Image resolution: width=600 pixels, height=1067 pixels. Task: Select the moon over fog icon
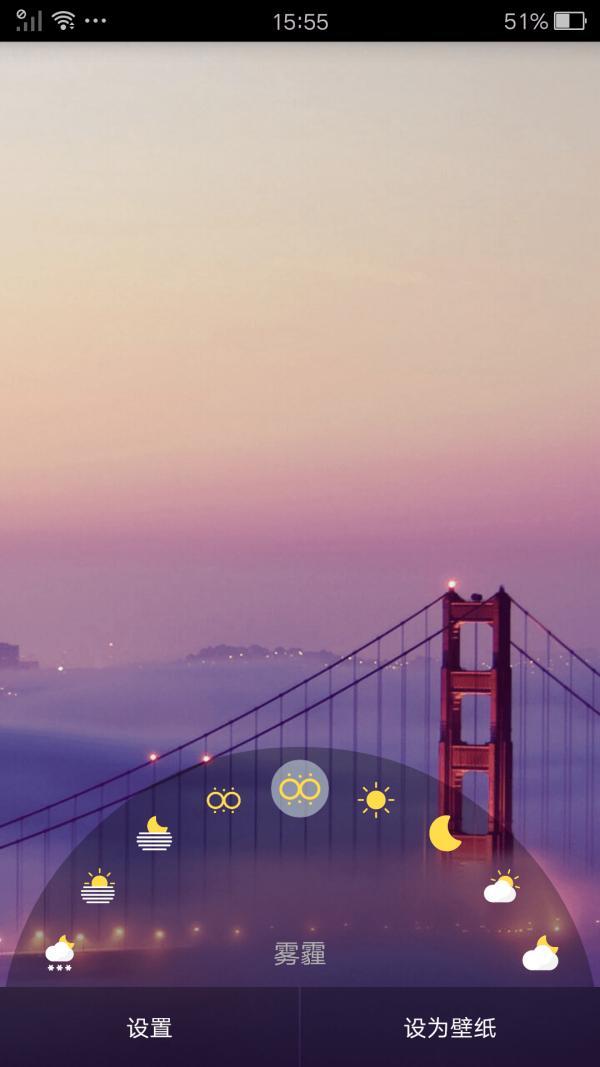tap(155, 833)
